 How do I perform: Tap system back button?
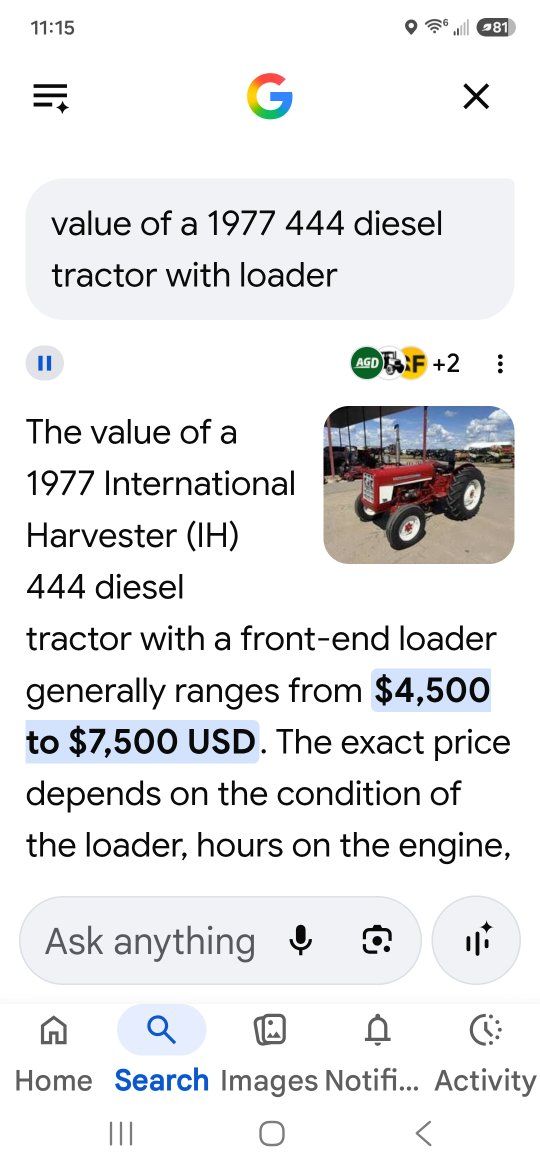(x=423, y=1133)
